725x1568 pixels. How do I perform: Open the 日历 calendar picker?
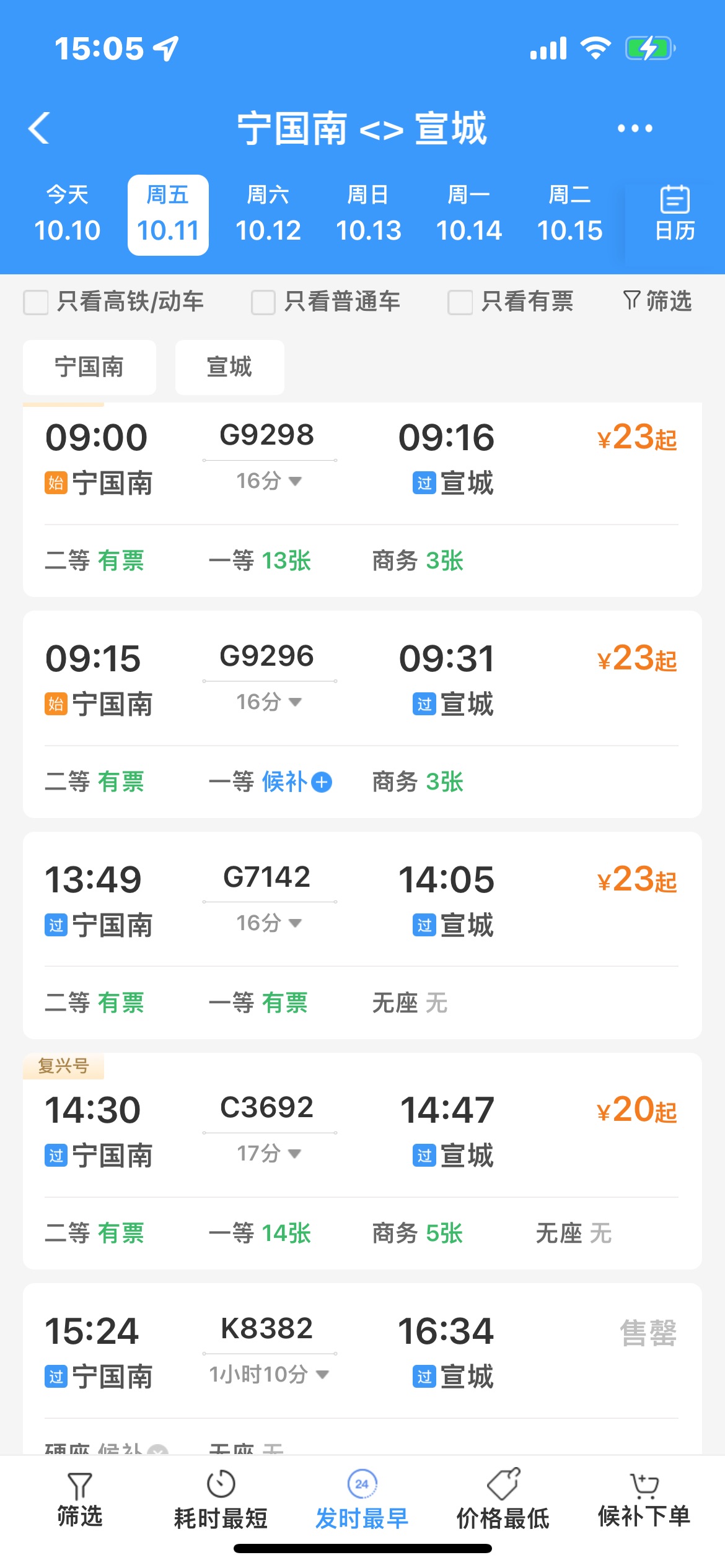pos(675,214)
